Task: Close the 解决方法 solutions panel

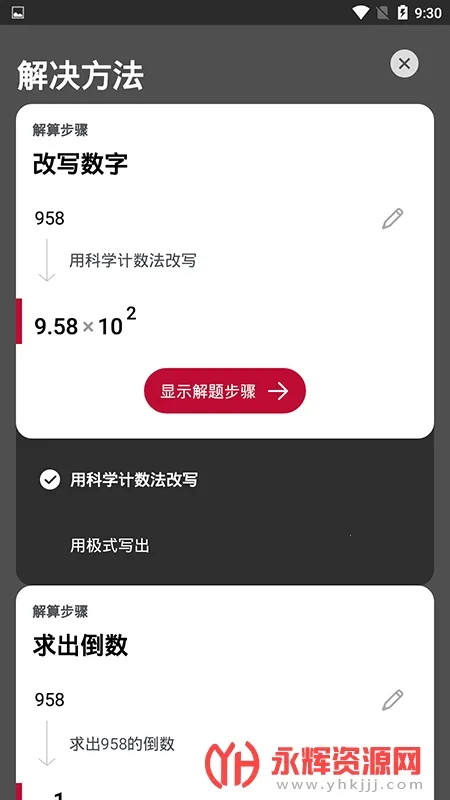Action: [404, 64]
